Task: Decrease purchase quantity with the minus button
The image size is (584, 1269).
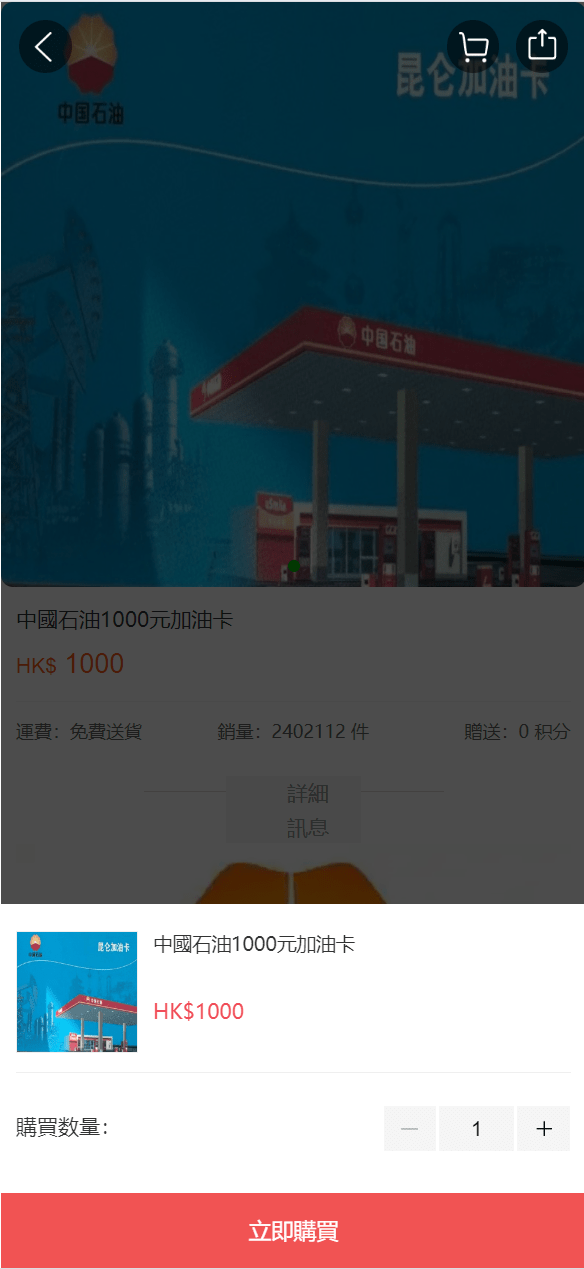Action: tap(410, 1129)
